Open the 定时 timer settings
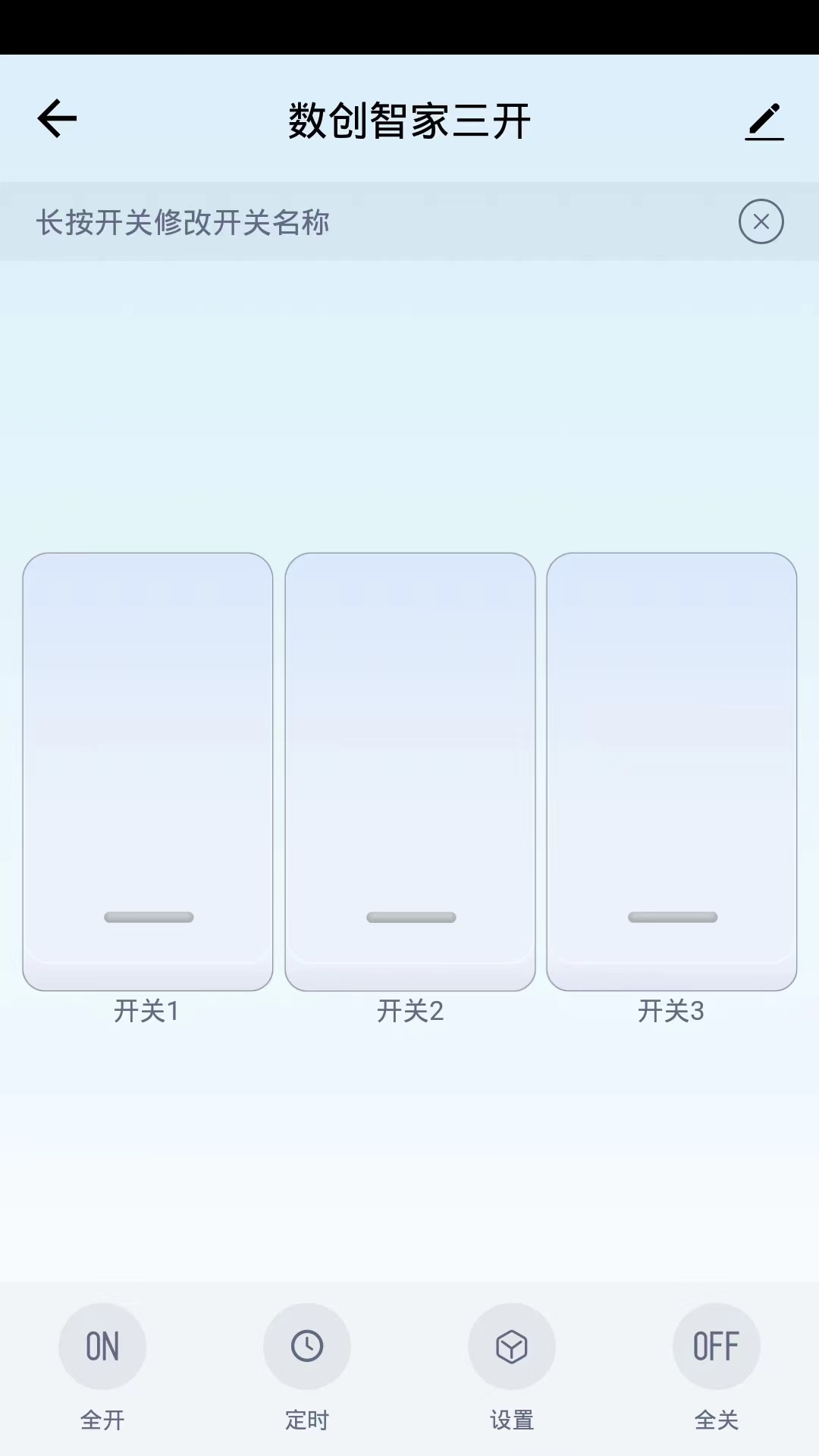This screenshot has width=819, height=1456. click(x=307, y=1347)
